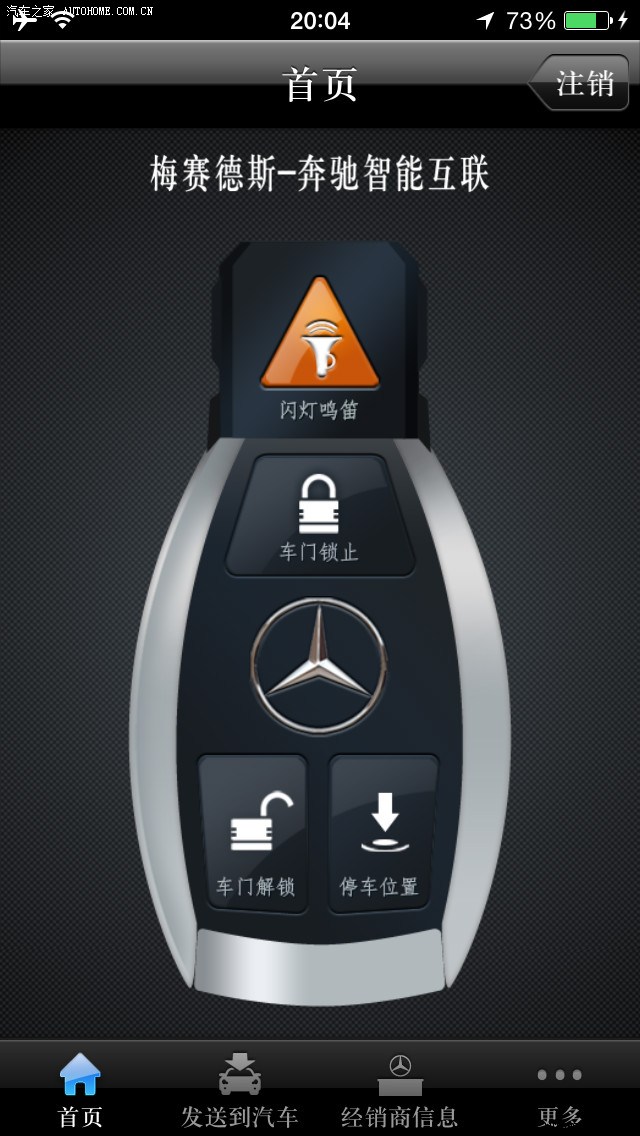
Task: Show 停车位置 parking location
Action: click(x=383, y=832)
